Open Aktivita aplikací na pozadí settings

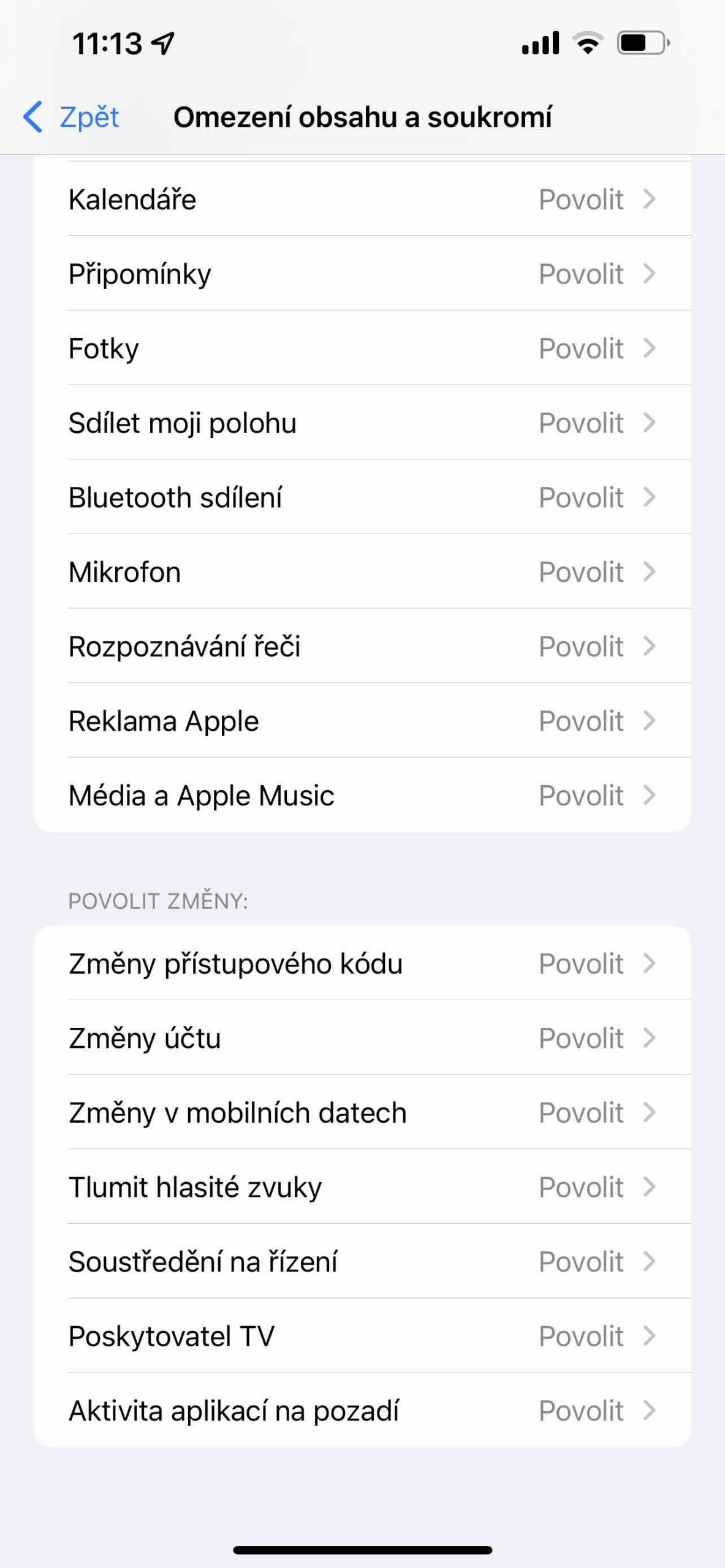[362, 1411]
